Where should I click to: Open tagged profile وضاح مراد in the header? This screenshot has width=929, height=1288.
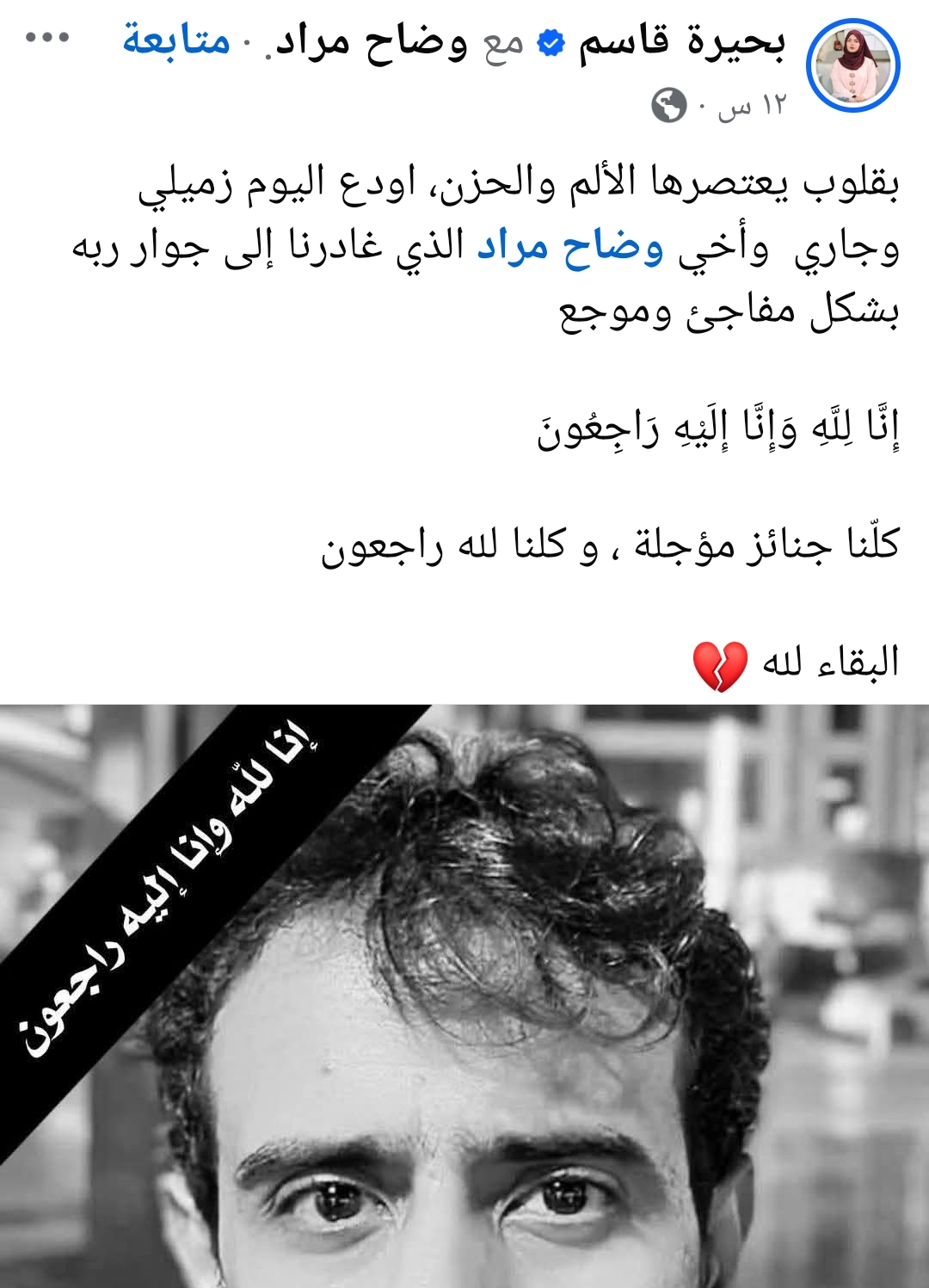tap(372, 41)
